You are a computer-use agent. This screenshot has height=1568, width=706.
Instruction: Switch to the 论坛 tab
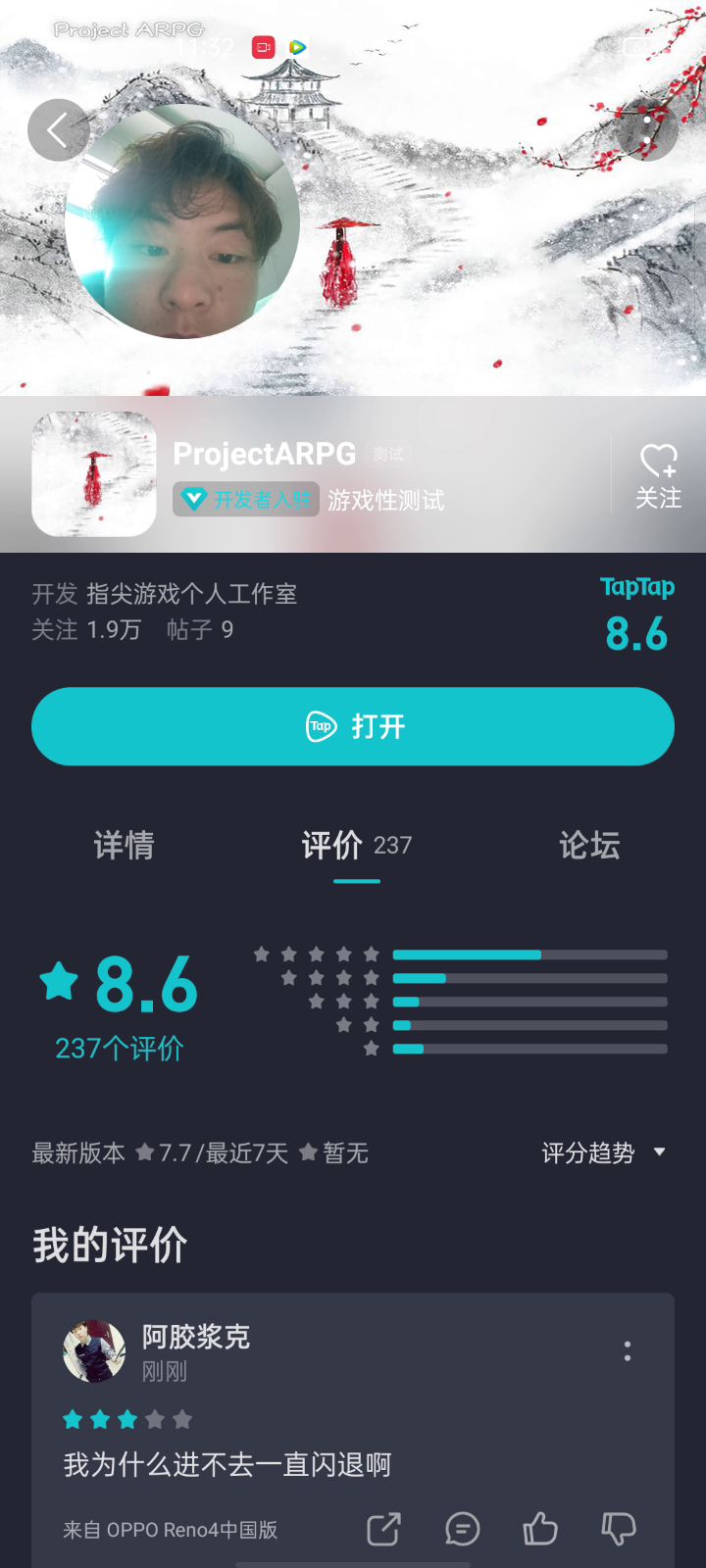(589, 845)
